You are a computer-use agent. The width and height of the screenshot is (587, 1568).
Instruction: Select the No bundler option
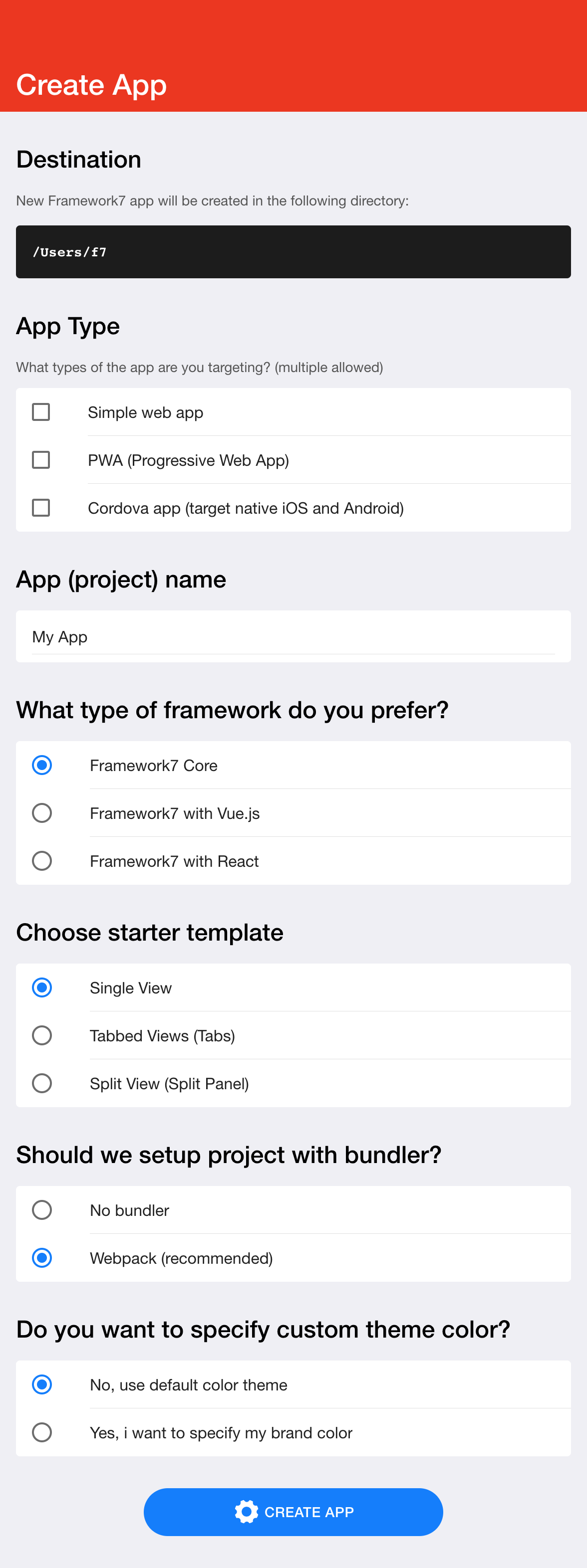[x=41, y=1210]
